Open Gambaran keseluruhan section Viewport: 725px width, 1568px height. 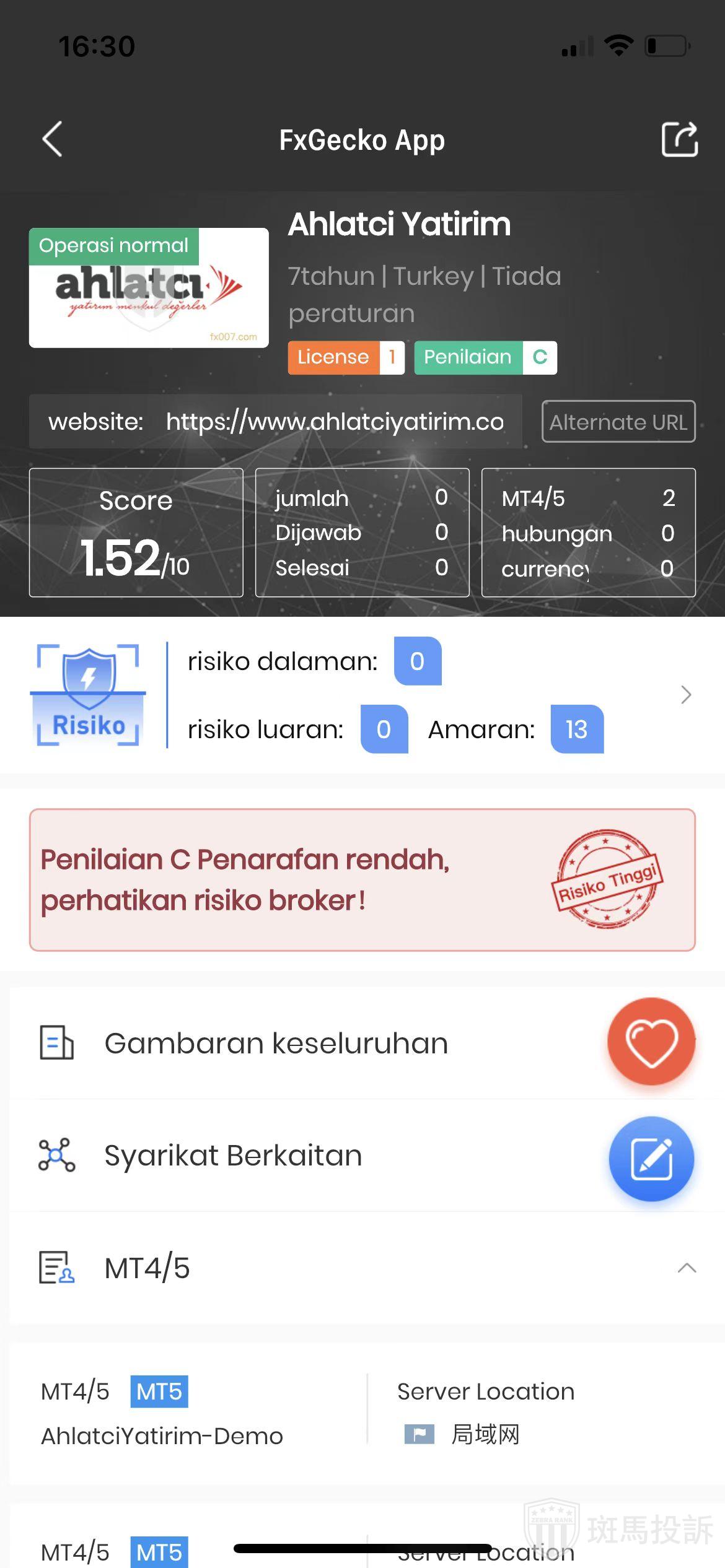pos(276,1043)
